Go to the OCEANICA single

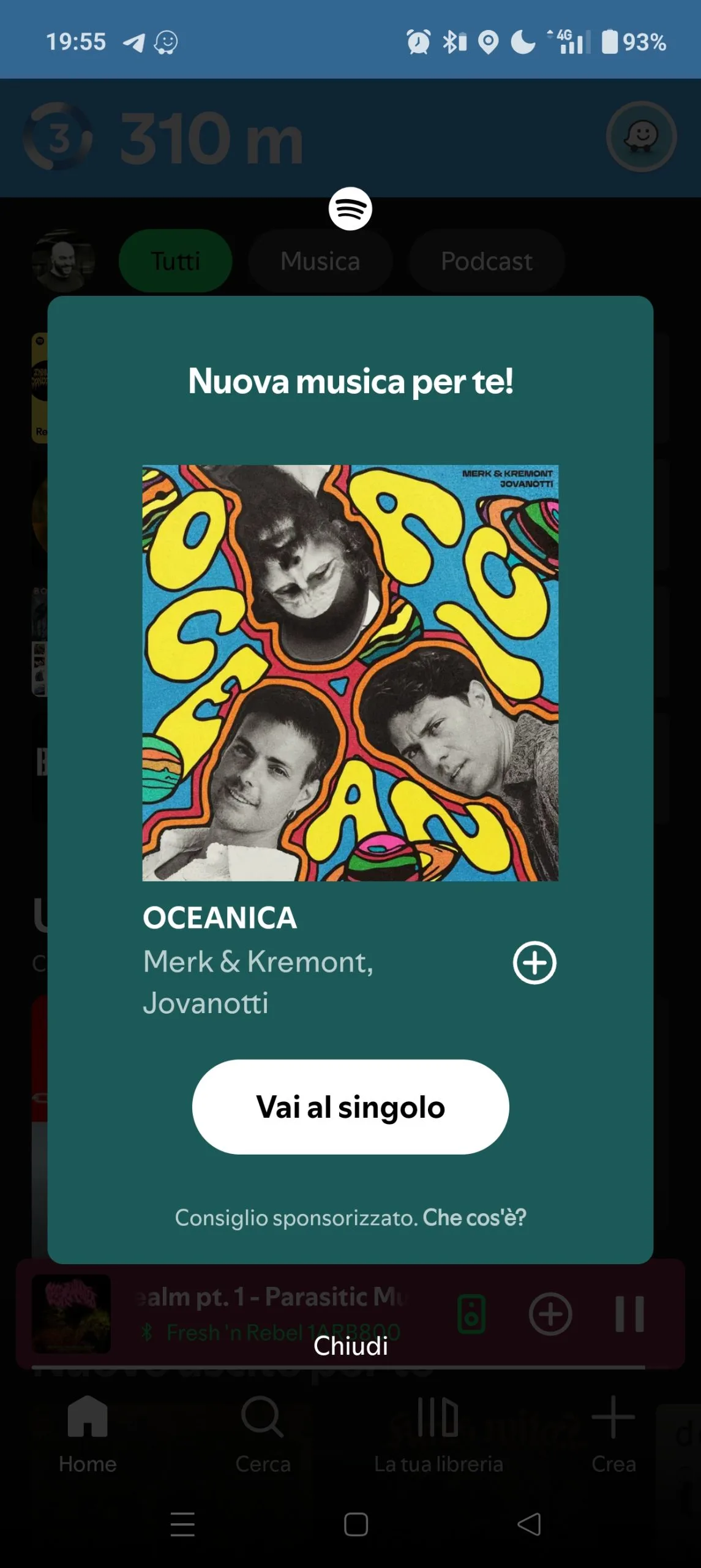point(350,1107)
